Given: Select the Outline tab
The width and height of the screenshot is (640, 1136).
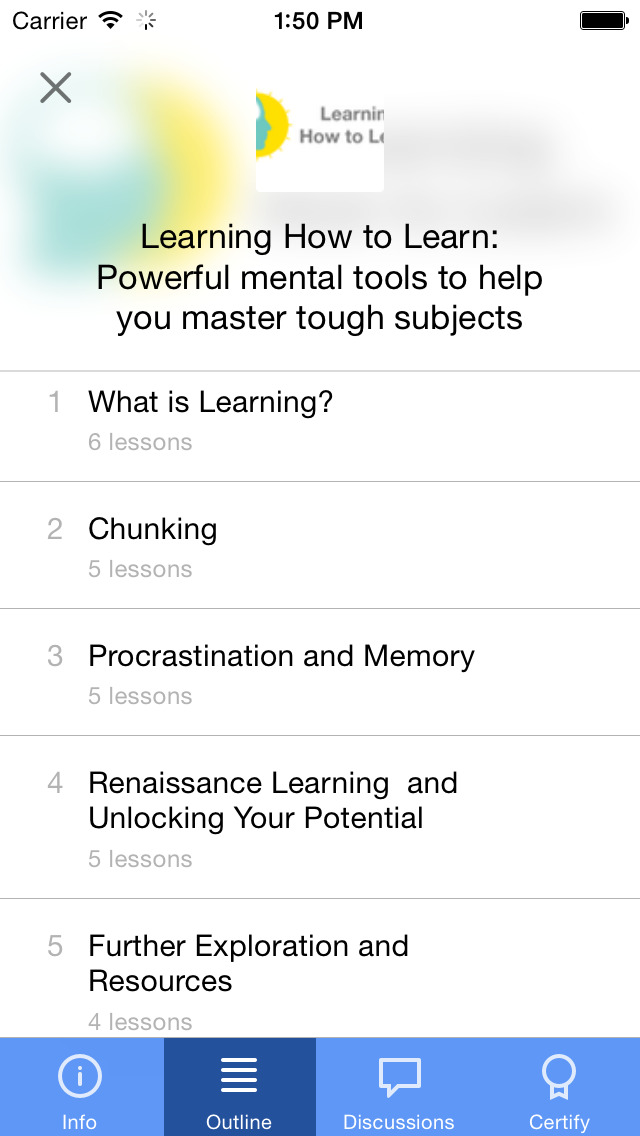Looking at the screenshot, I should pyautogui.click(x=239, y=1087).
